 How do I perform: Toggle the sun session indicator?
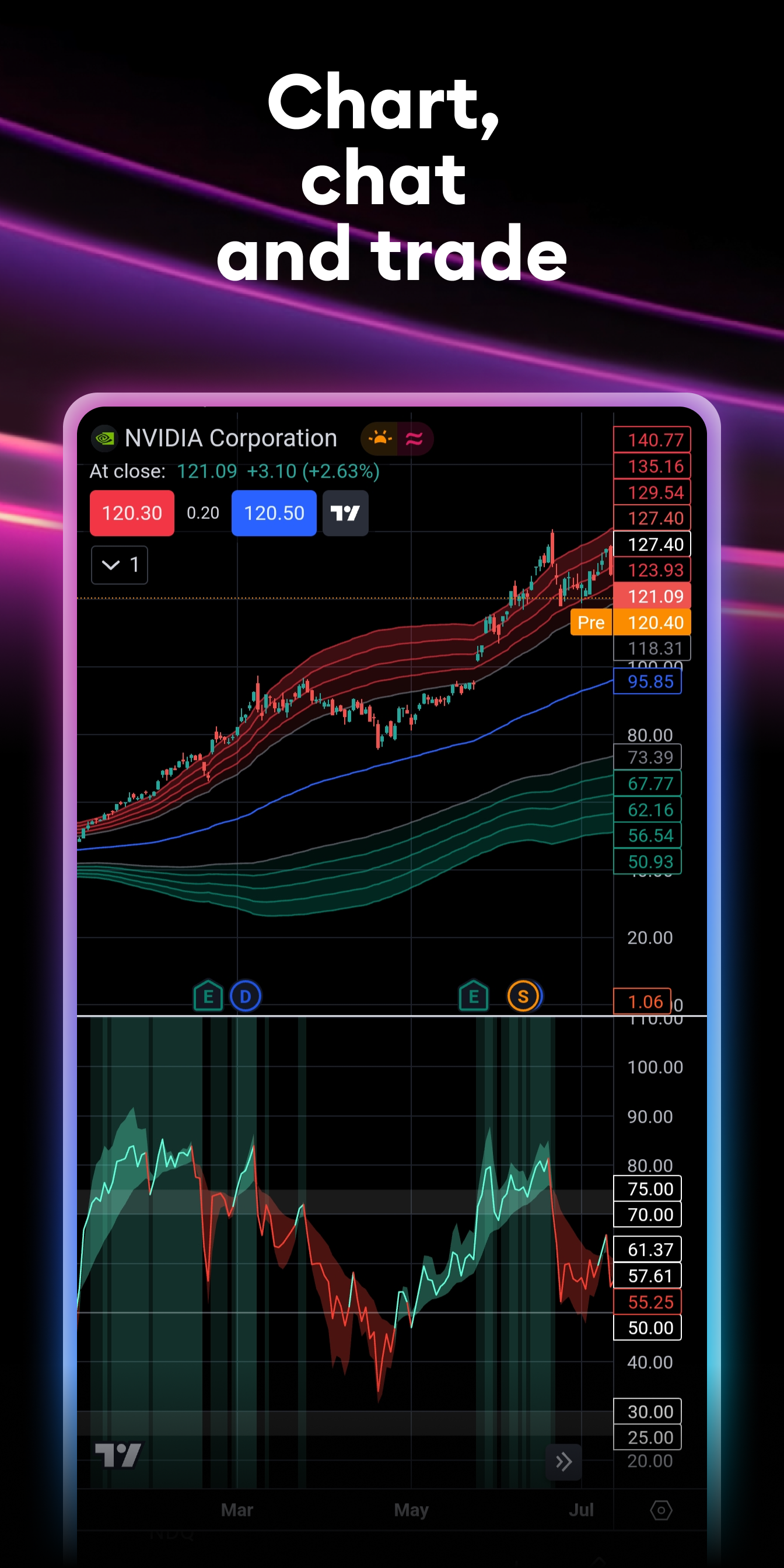click(380, 437)
